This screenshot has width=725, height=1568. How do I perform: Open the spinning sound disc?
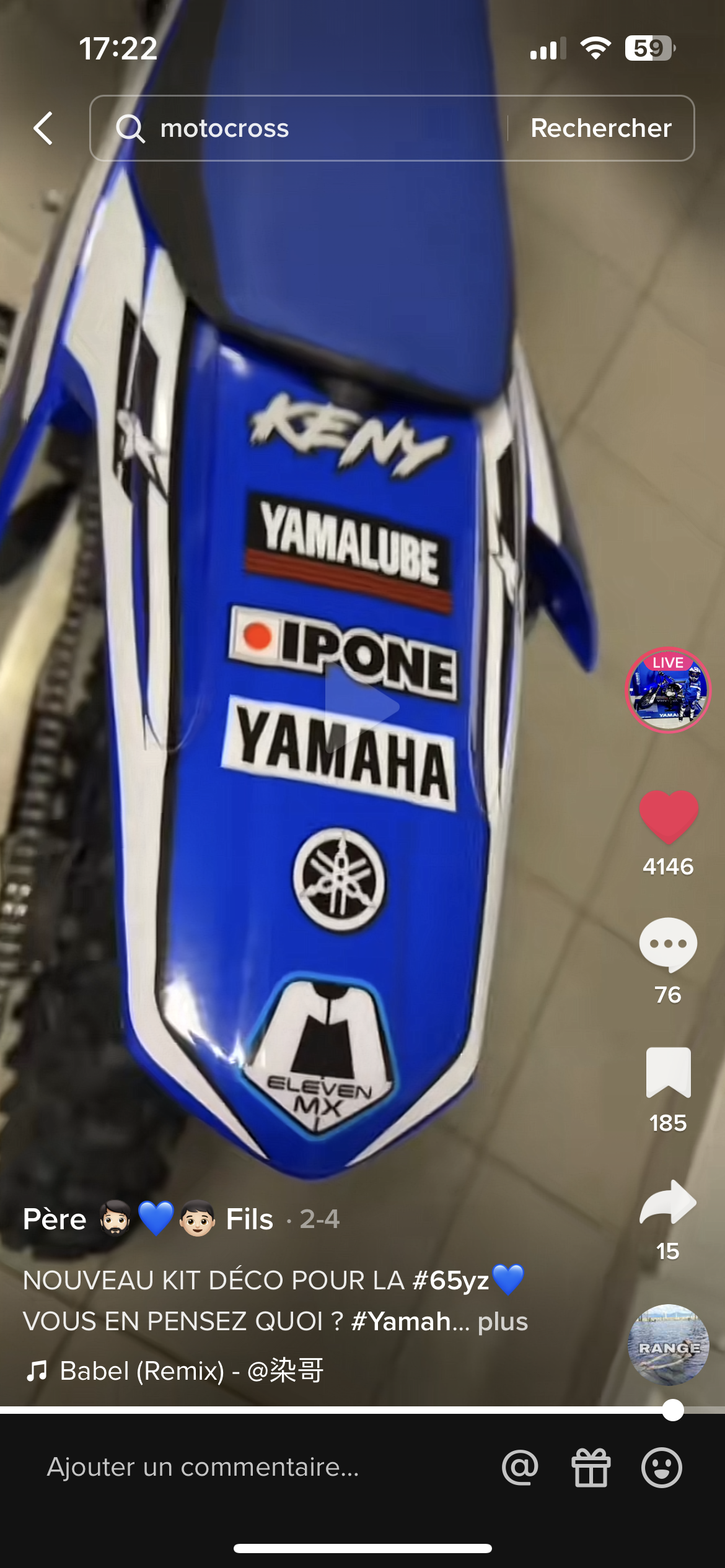tap(668, 1345)
